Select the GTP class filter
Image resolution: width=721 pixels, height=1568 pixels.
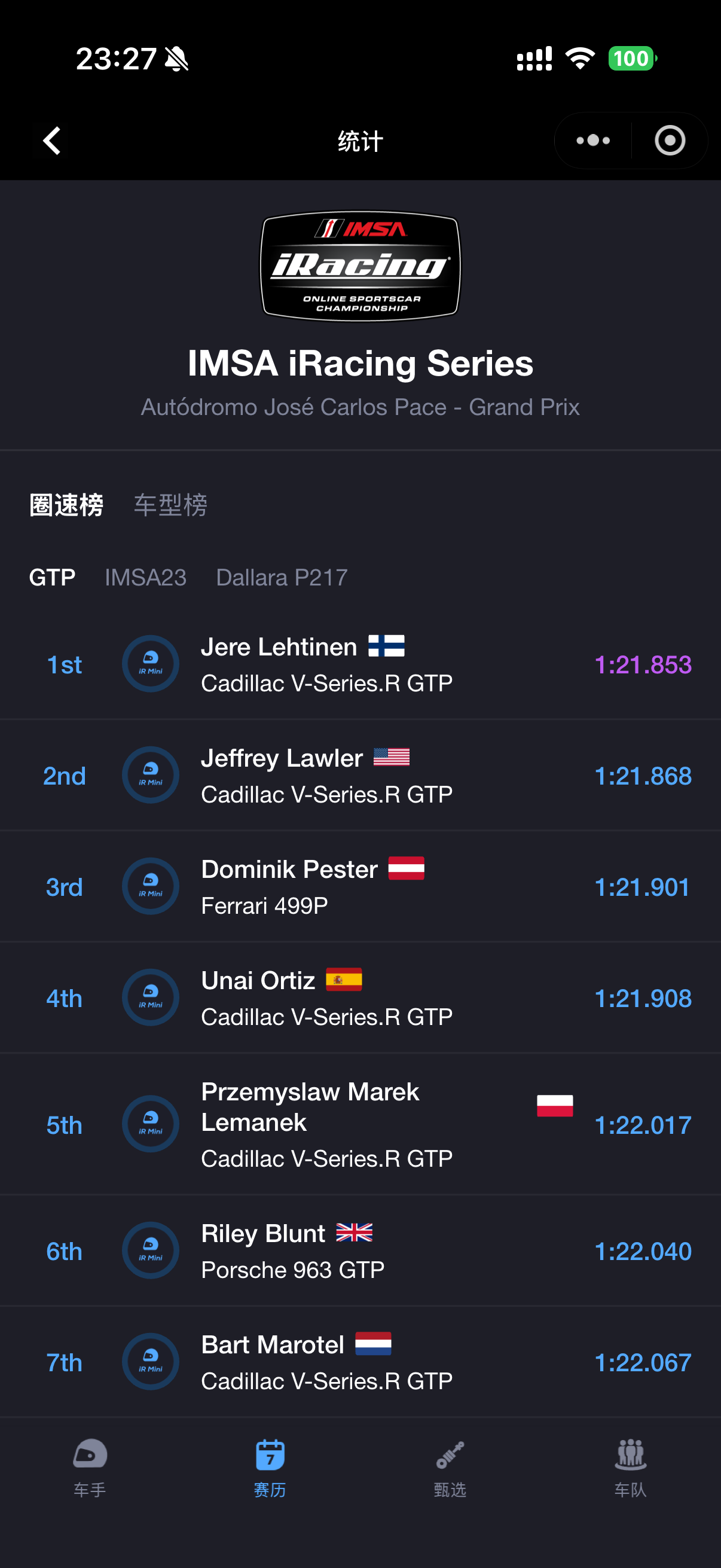pos(53,577)
